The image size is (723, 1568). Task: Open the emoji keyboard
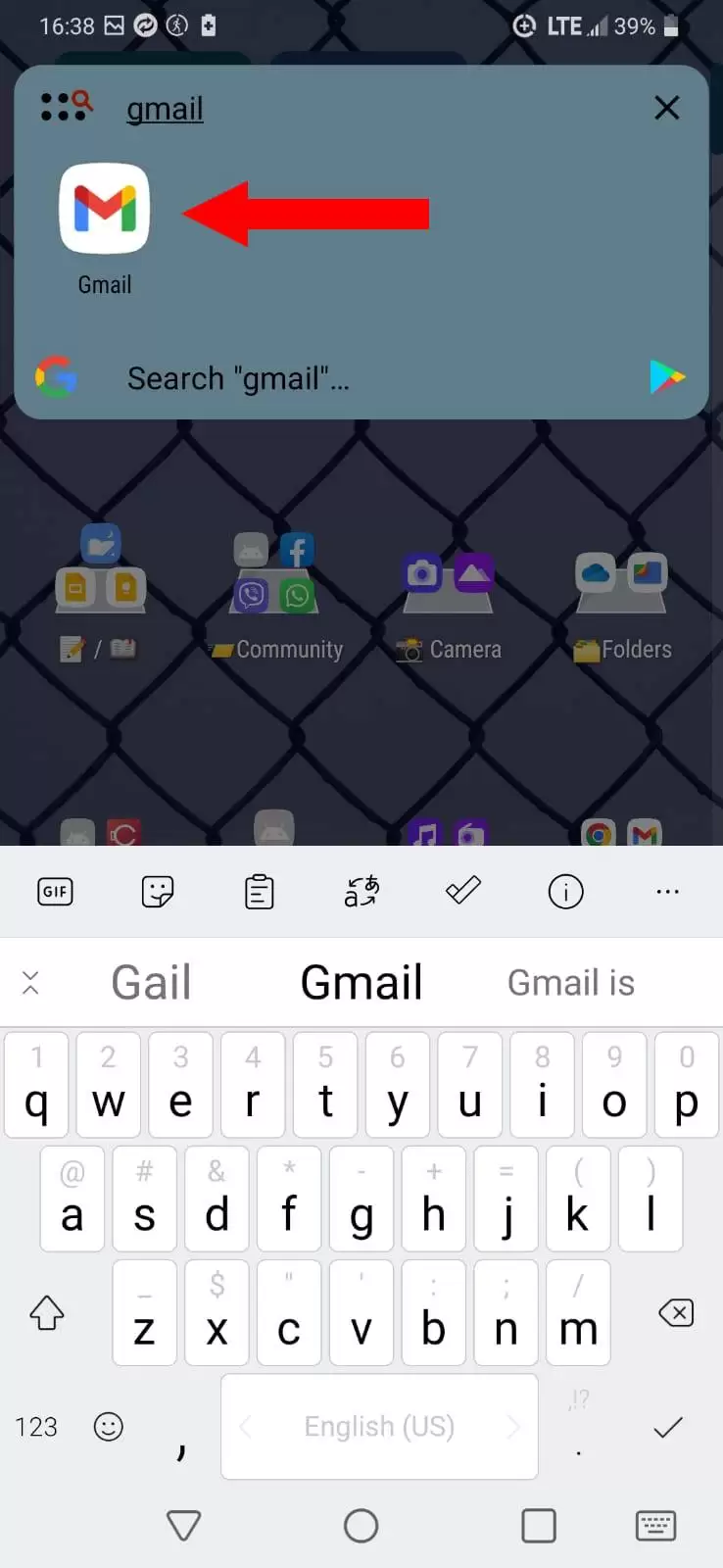click(x=108, y=1426)
